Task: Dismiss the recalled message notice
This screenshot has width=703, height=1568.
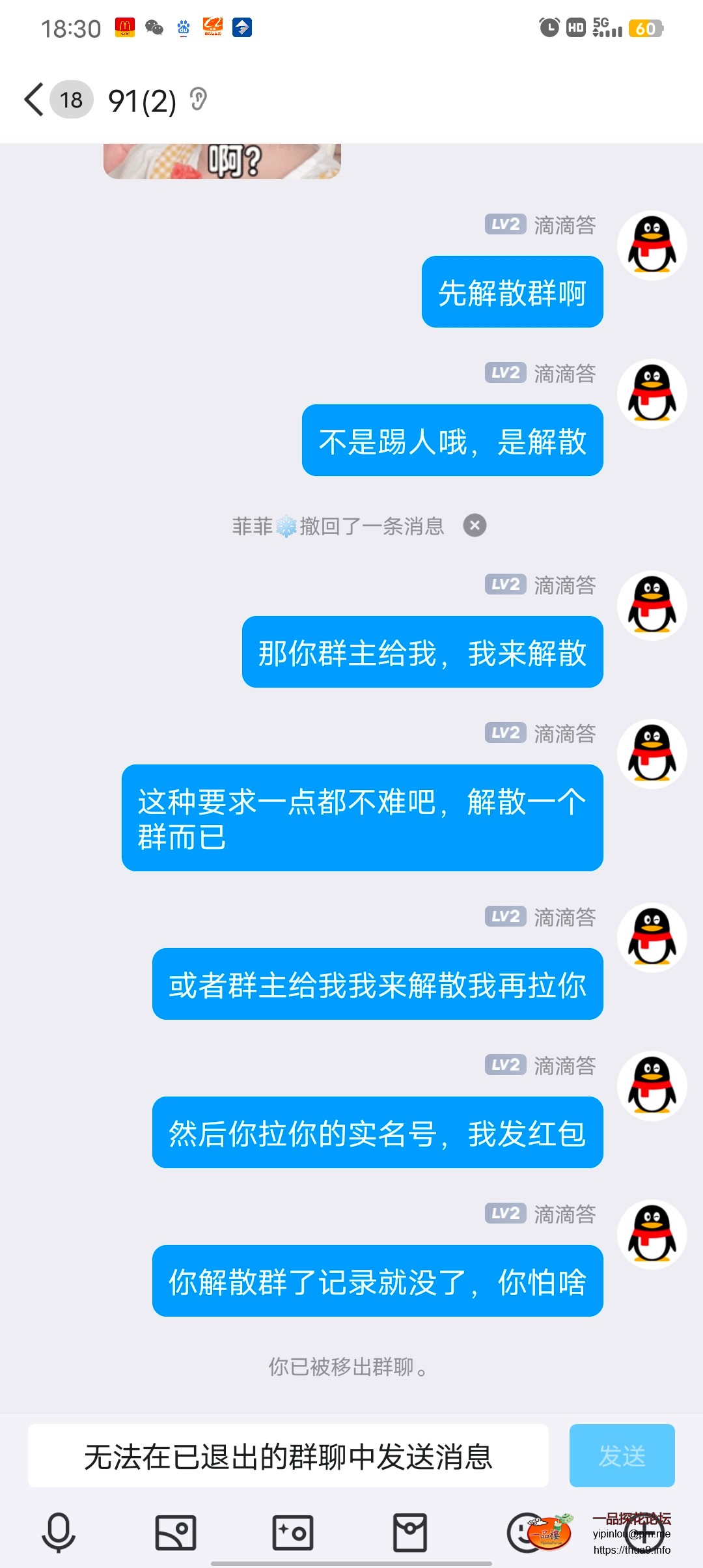Action: pos(475,525)
